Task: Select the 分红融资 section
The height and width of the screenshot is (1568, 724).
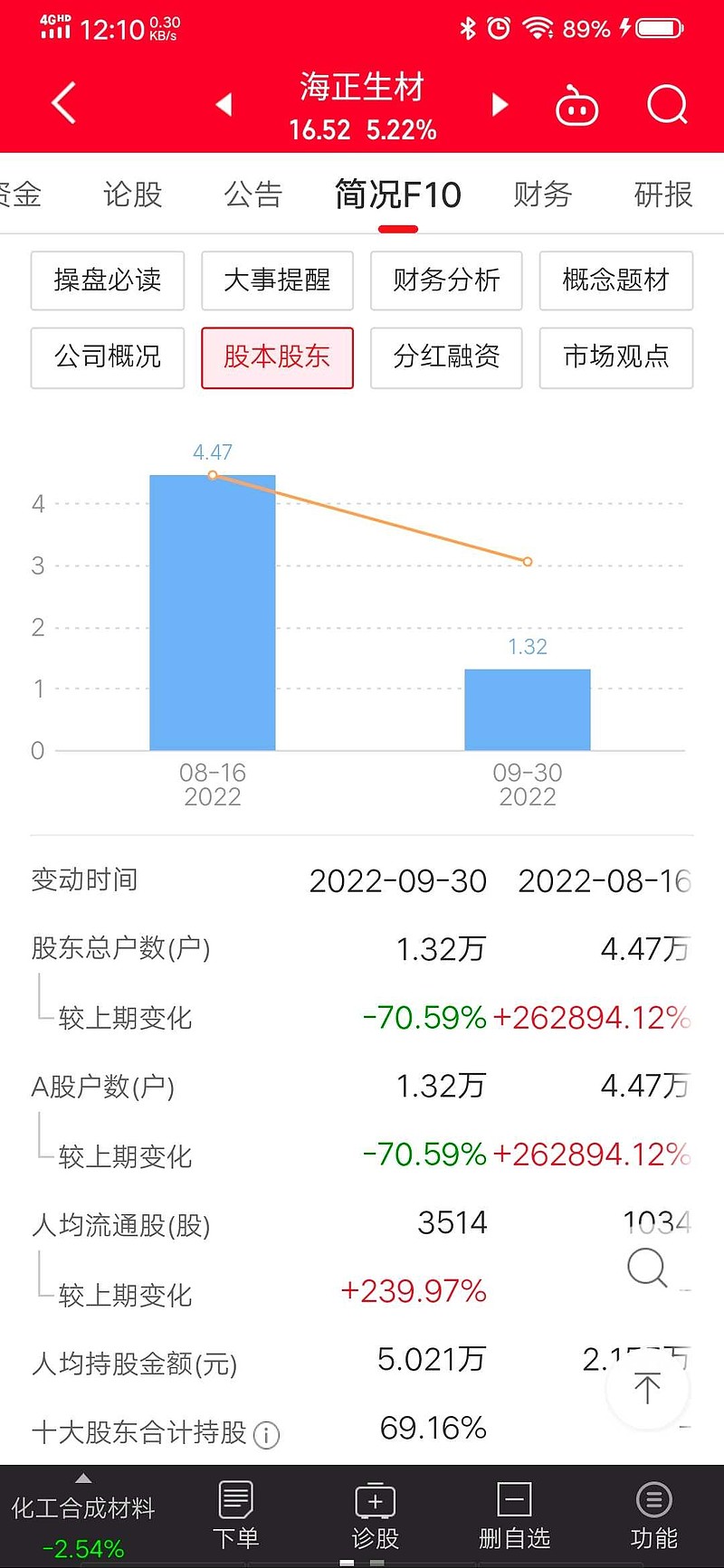Action: pyautogui.click(x=446, y=357)
